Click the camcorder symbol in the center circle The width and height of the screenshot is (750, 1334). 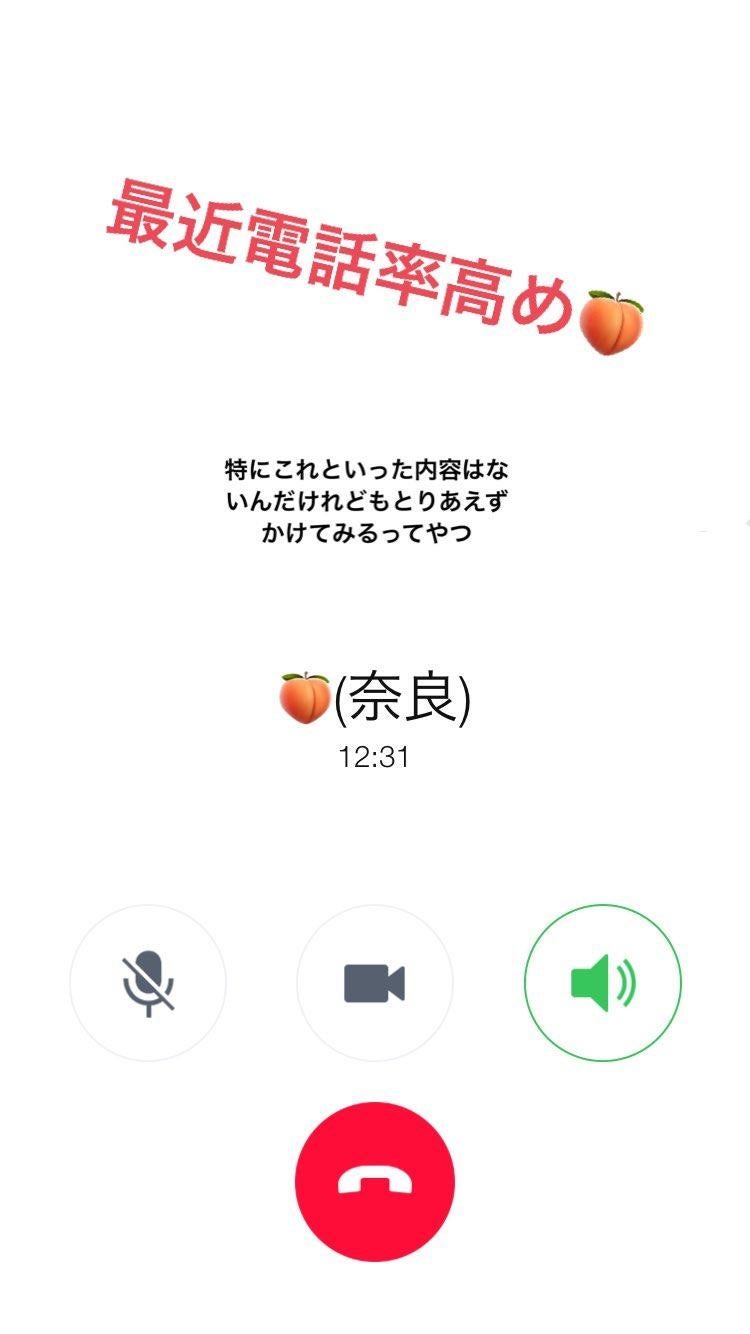[375, 983]
